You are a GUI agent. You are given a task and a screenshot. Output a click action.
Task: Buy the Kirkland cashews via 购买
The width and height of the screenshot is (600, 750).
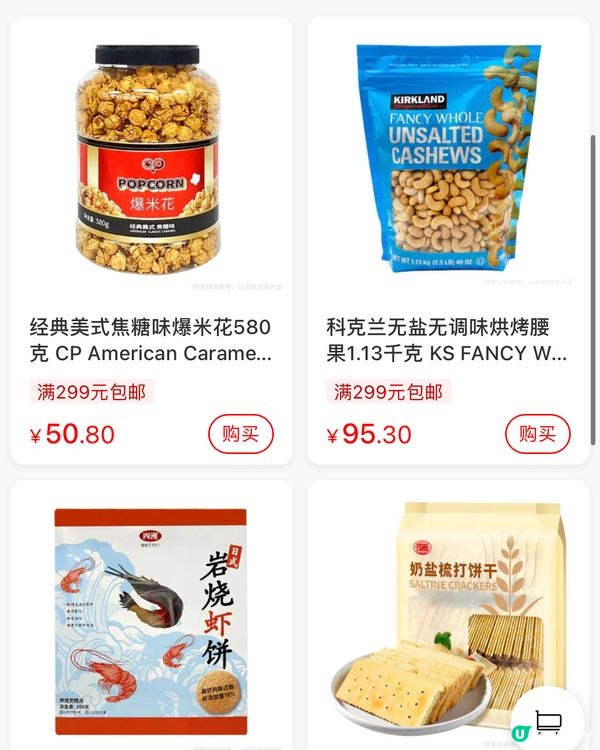(538, 434)
